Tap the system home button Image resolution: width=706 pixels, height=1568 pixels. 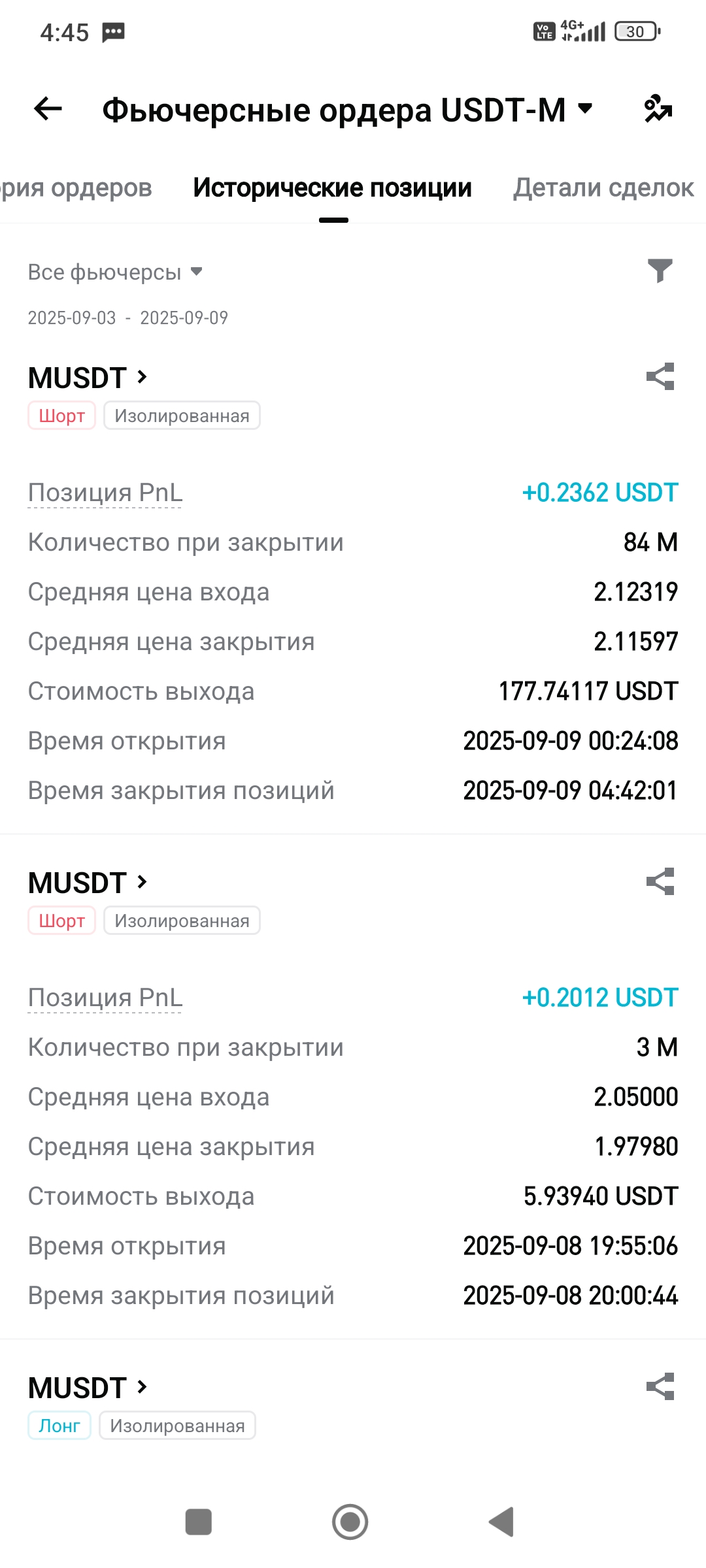(350, 1522)
